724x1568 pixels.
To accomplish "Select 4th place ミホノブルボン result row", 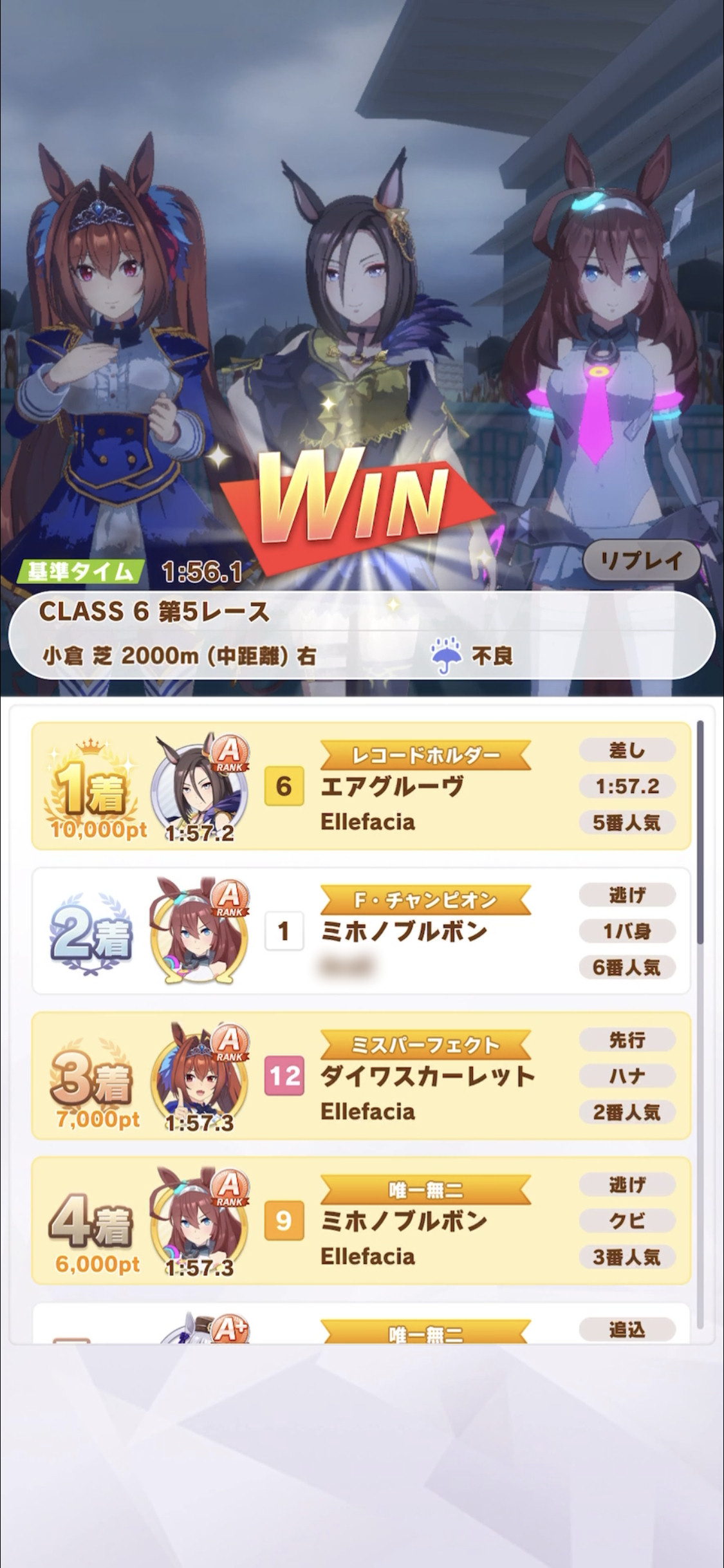I will tap(361, 1220).
